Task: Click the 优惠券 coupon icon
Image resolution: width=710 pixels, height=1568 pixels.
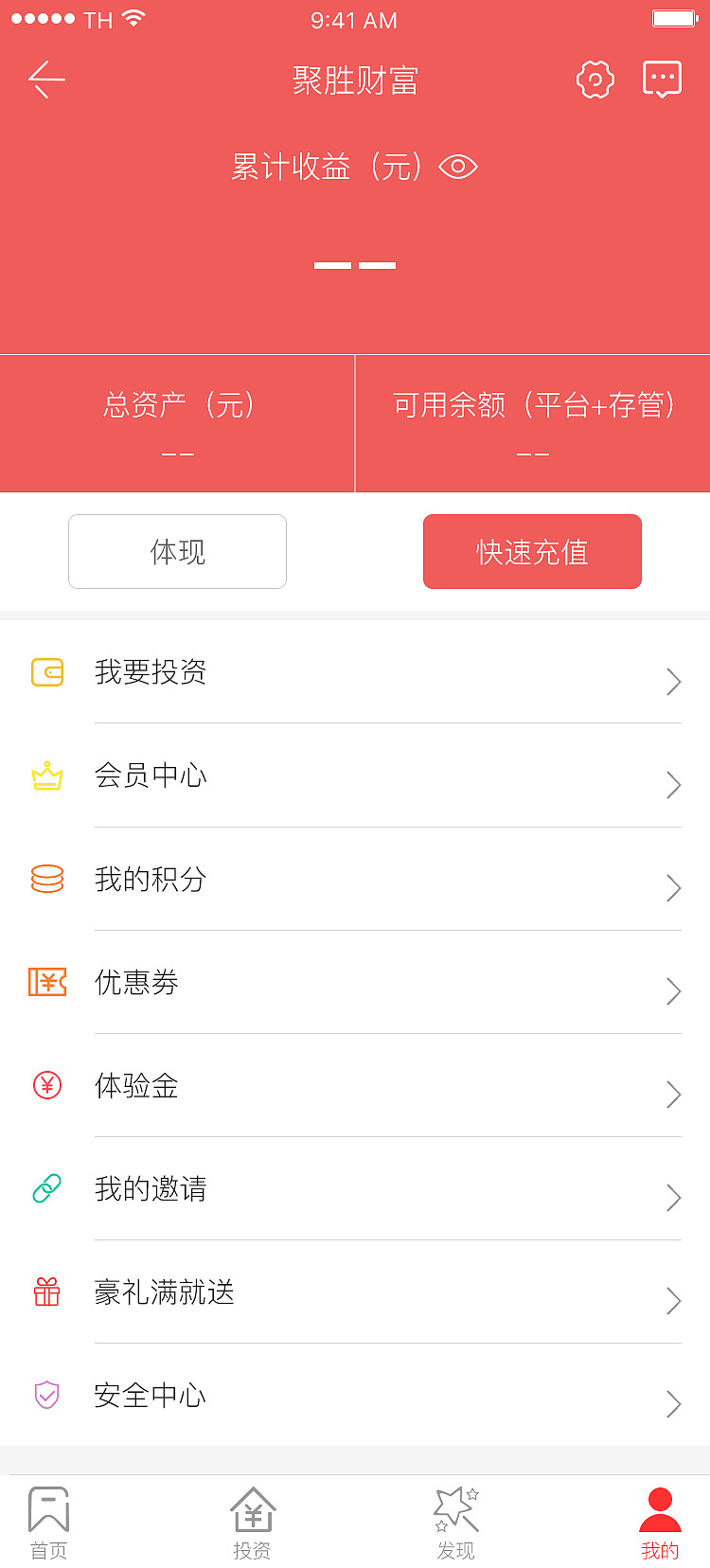Action: (x=47, y=982)
